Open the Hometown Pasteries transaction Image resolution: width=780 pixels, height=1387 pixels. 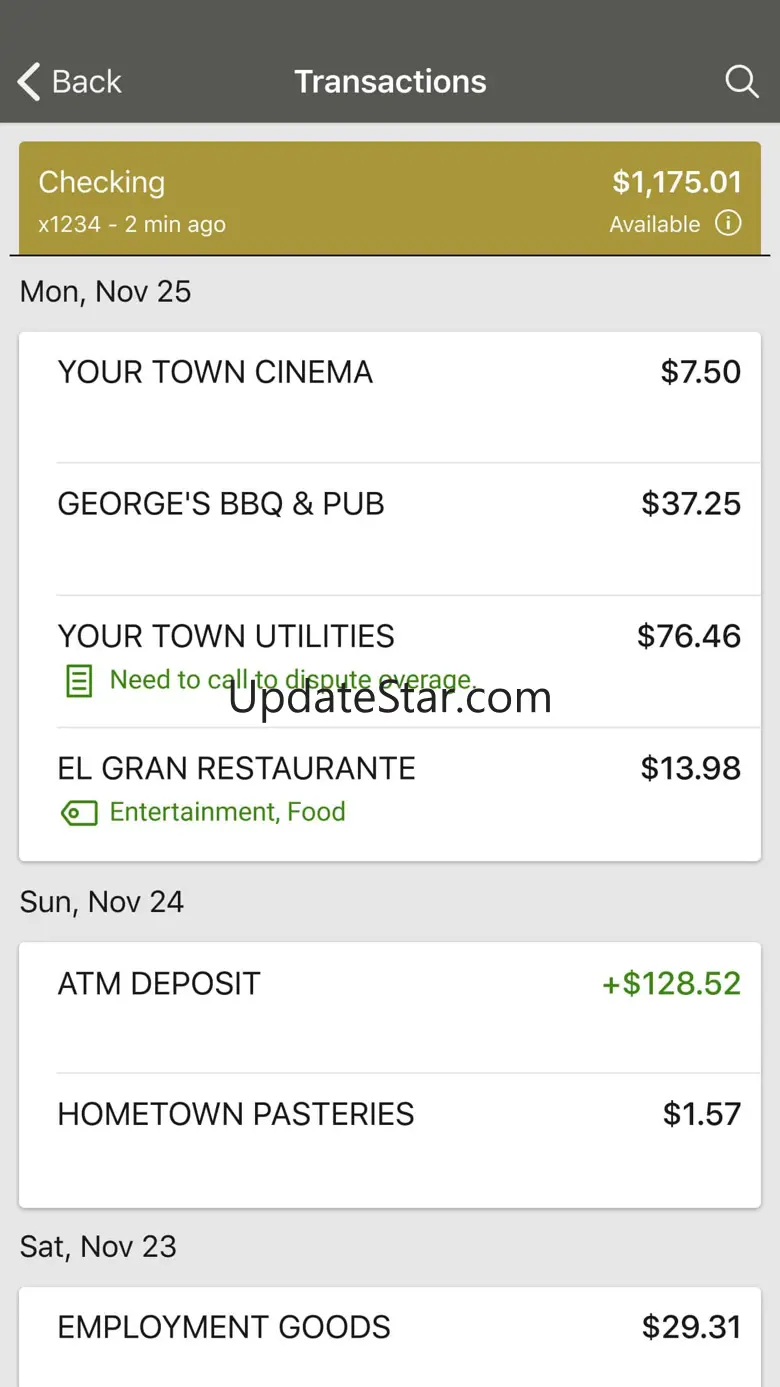point(390,1138)
